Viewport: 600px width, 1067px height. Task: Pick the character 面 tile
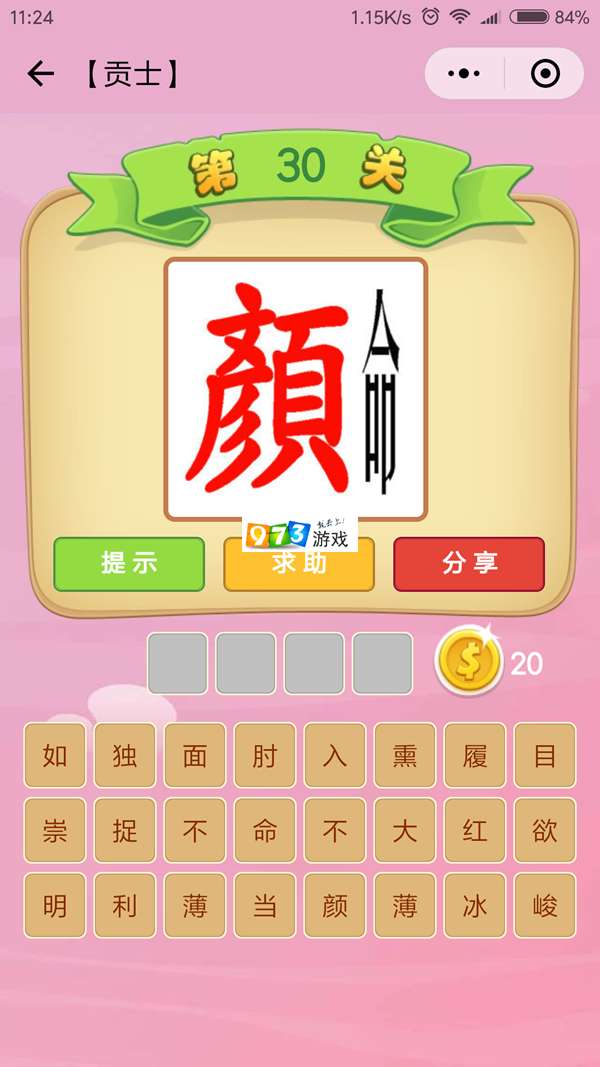[x=195, y=756]
